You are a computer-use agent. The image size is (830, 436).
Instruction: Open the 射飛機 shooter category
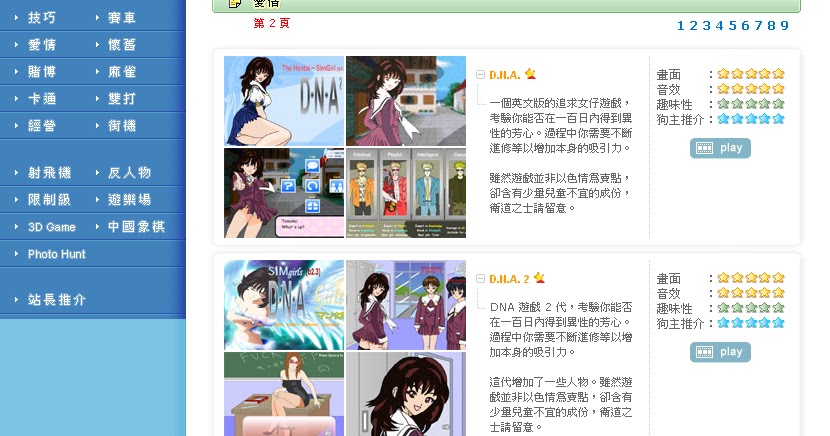[49, 173]
